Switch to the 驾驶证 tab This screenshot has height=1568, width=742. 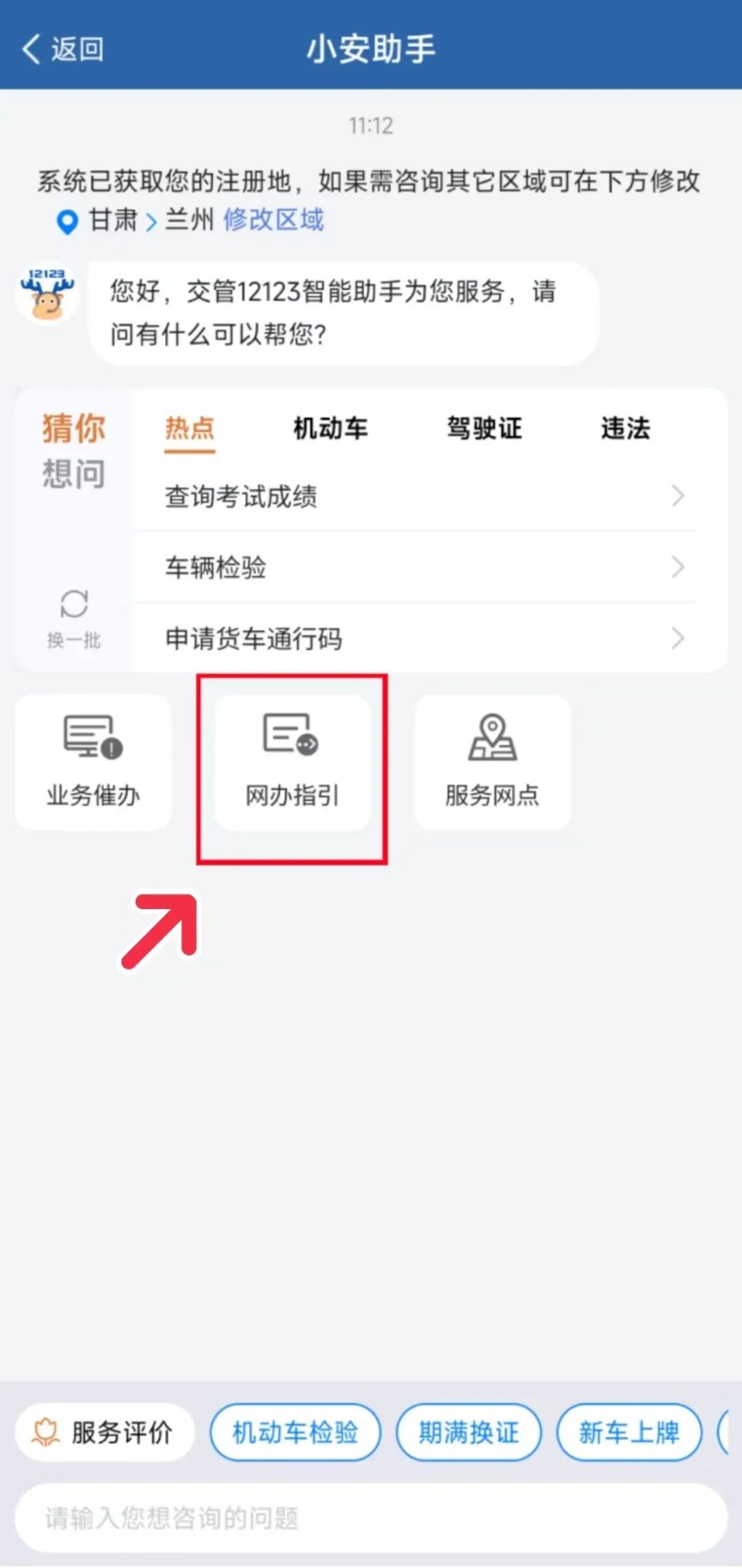484,429
